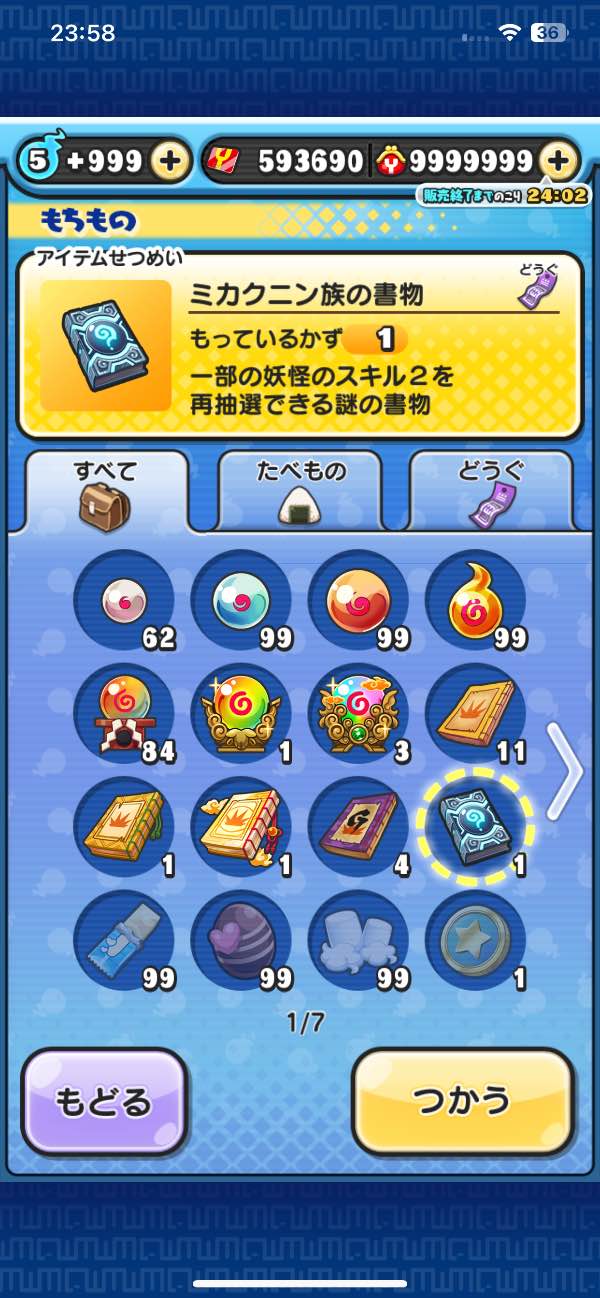Switch to the たべもの tab
The image size is (600, 1298).
tap(300, 490)
